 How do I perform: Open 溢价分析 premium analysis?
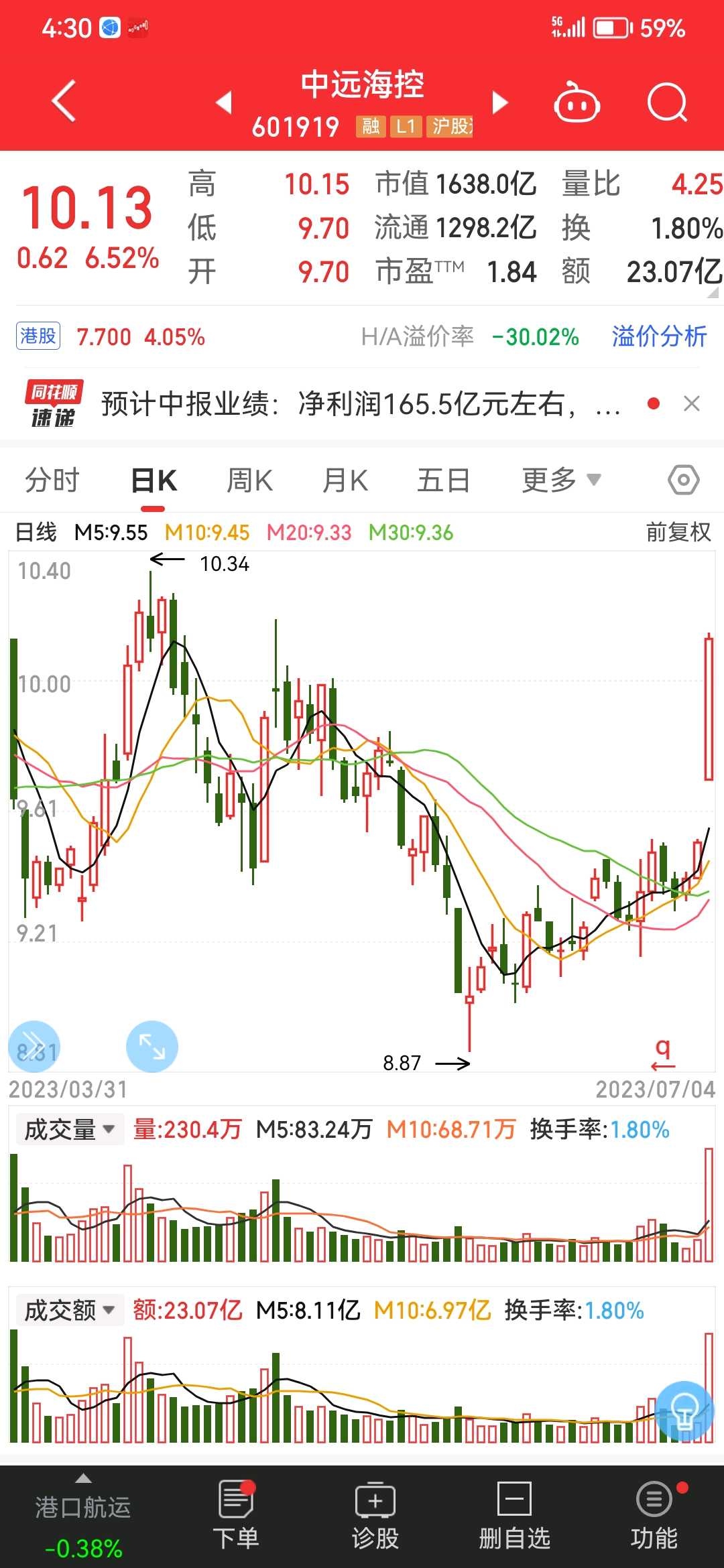[x=658, y=338]
